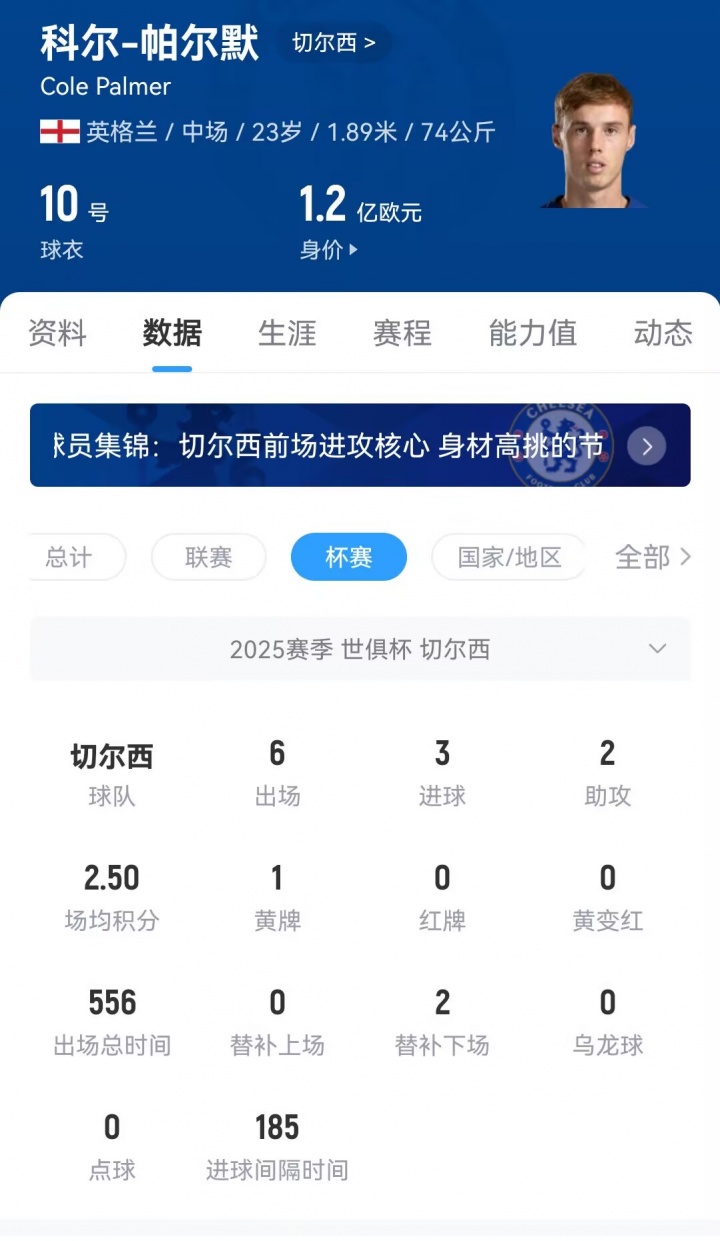Open the 能力值 tab
Viewport: 720px width, 1241px height.
(x=532, y=333)
